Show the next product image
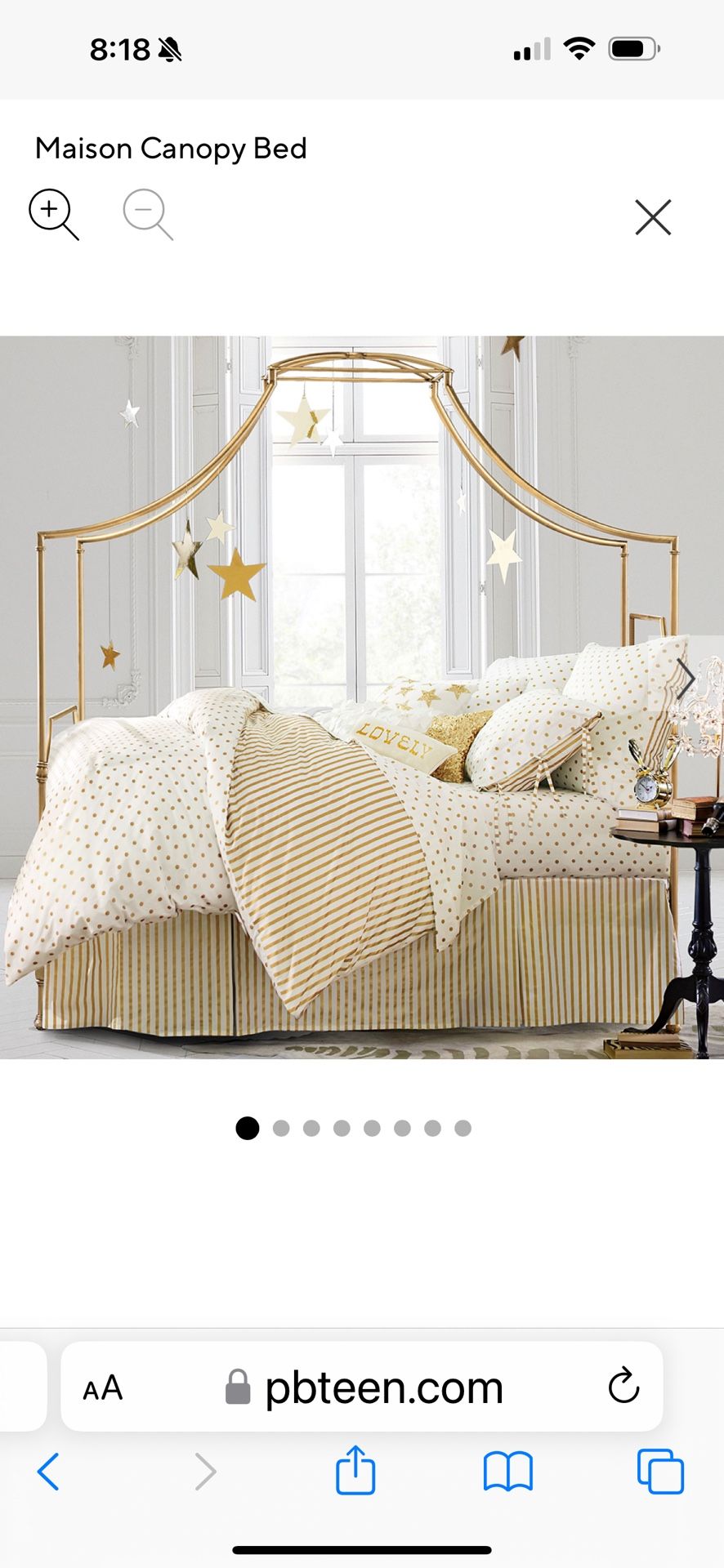Screen dimensions: 724x1568 click(685, 678)
